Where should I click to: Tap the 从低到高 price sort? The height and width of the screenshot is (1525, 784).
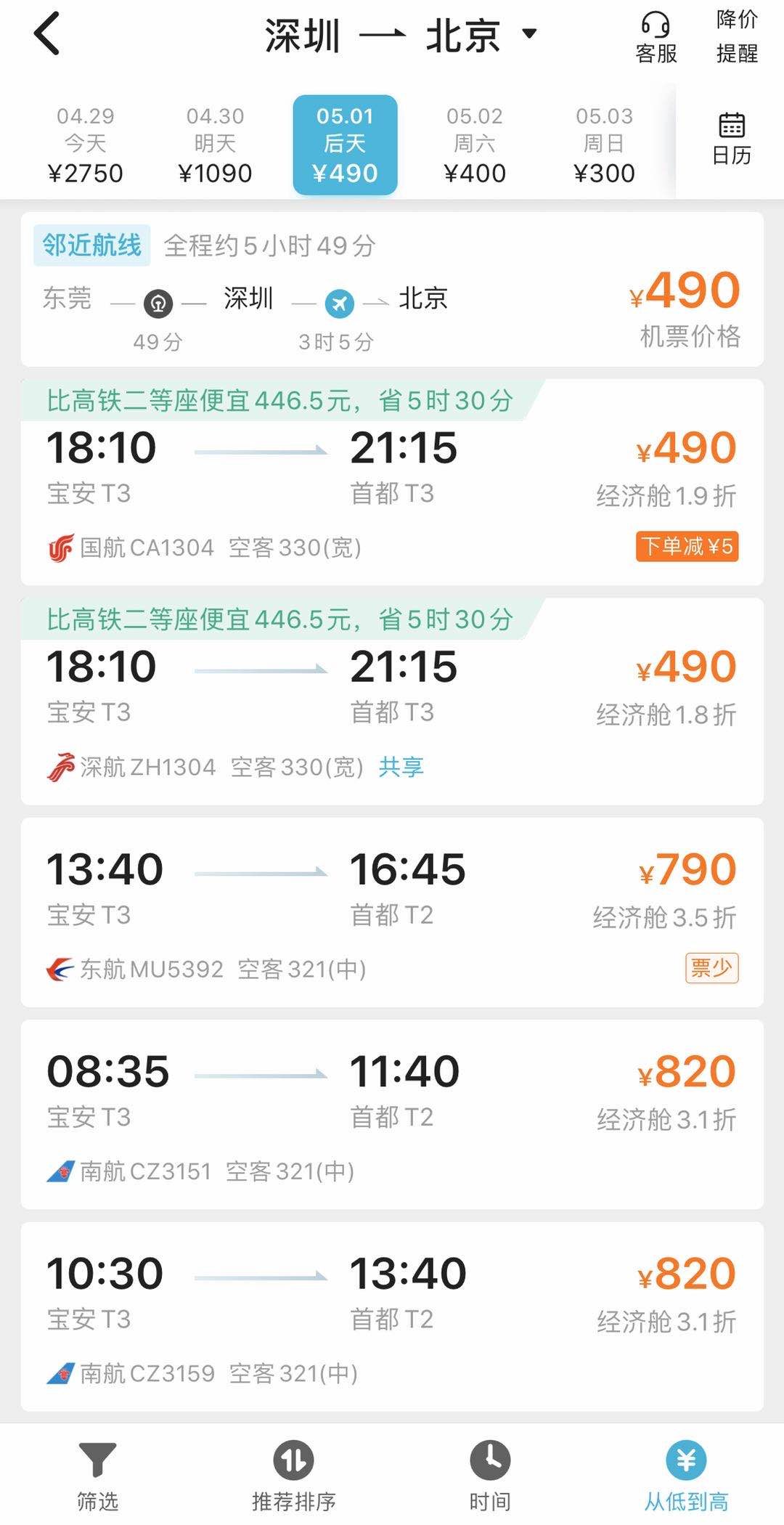click(x=686, y=1474)
